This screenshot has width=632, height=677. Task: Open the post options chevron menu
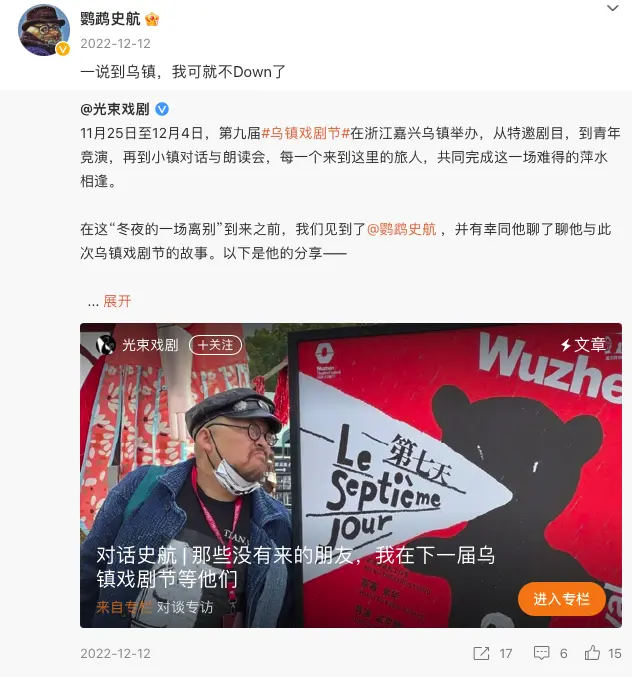[612, 10]
